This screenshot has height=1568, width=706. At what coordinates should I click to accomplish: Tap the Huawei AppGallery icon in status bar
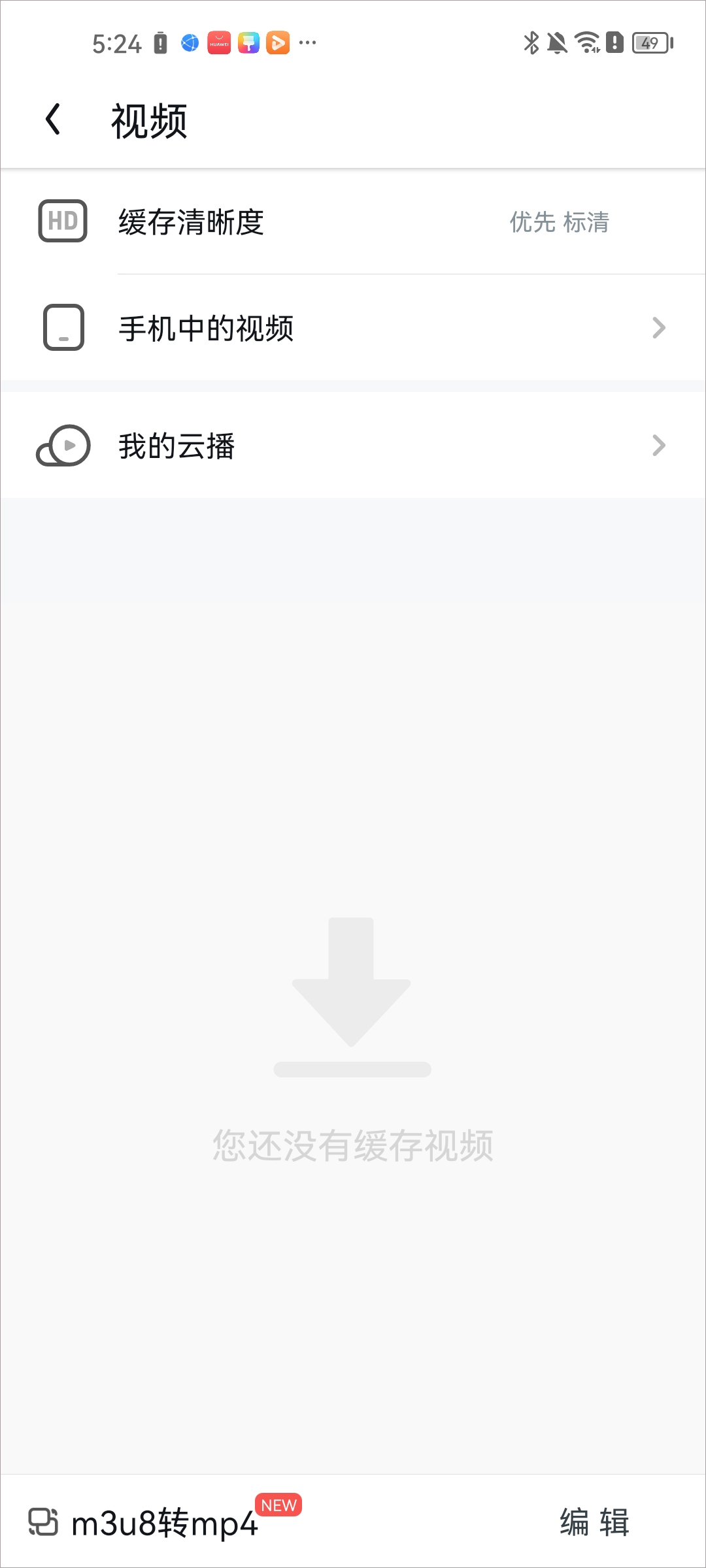(218, 42)
